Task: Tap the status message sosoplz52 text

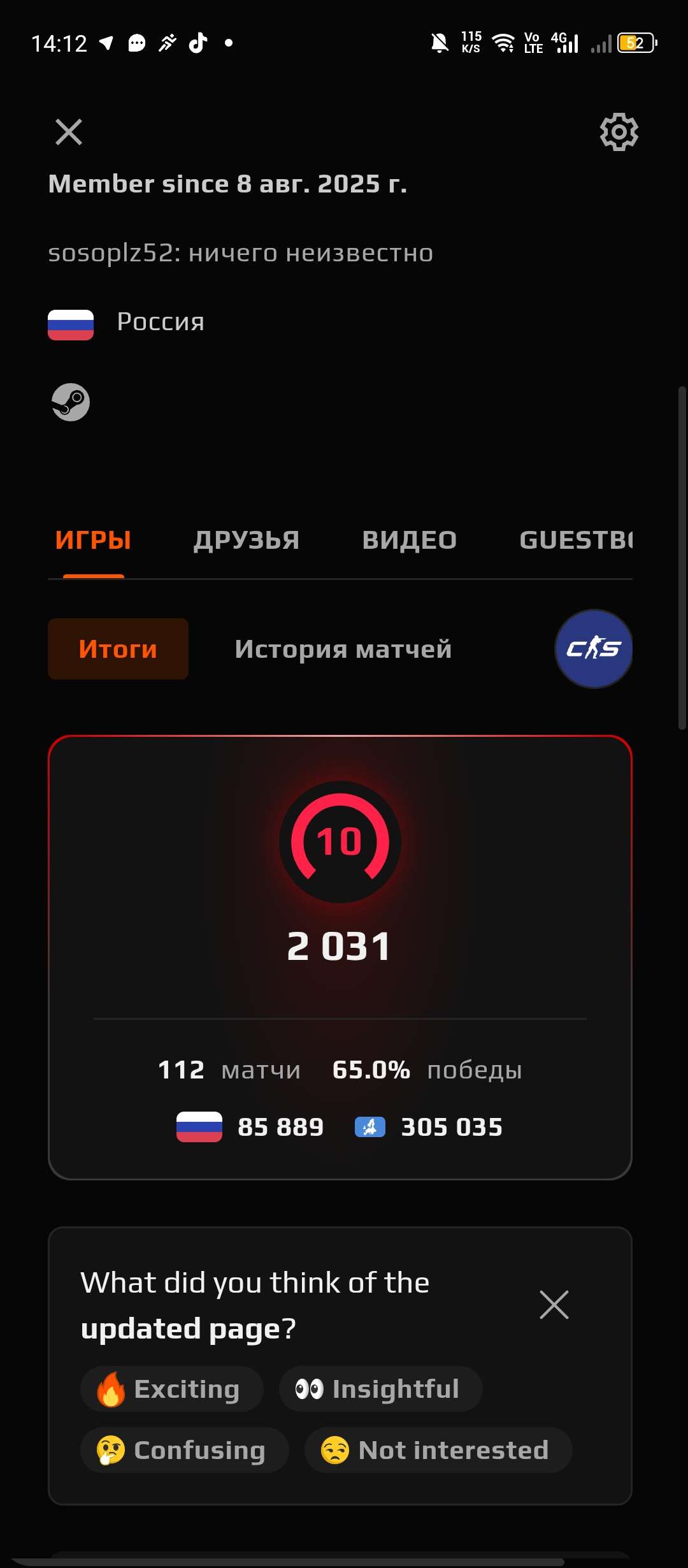Action: pos(241,252)
